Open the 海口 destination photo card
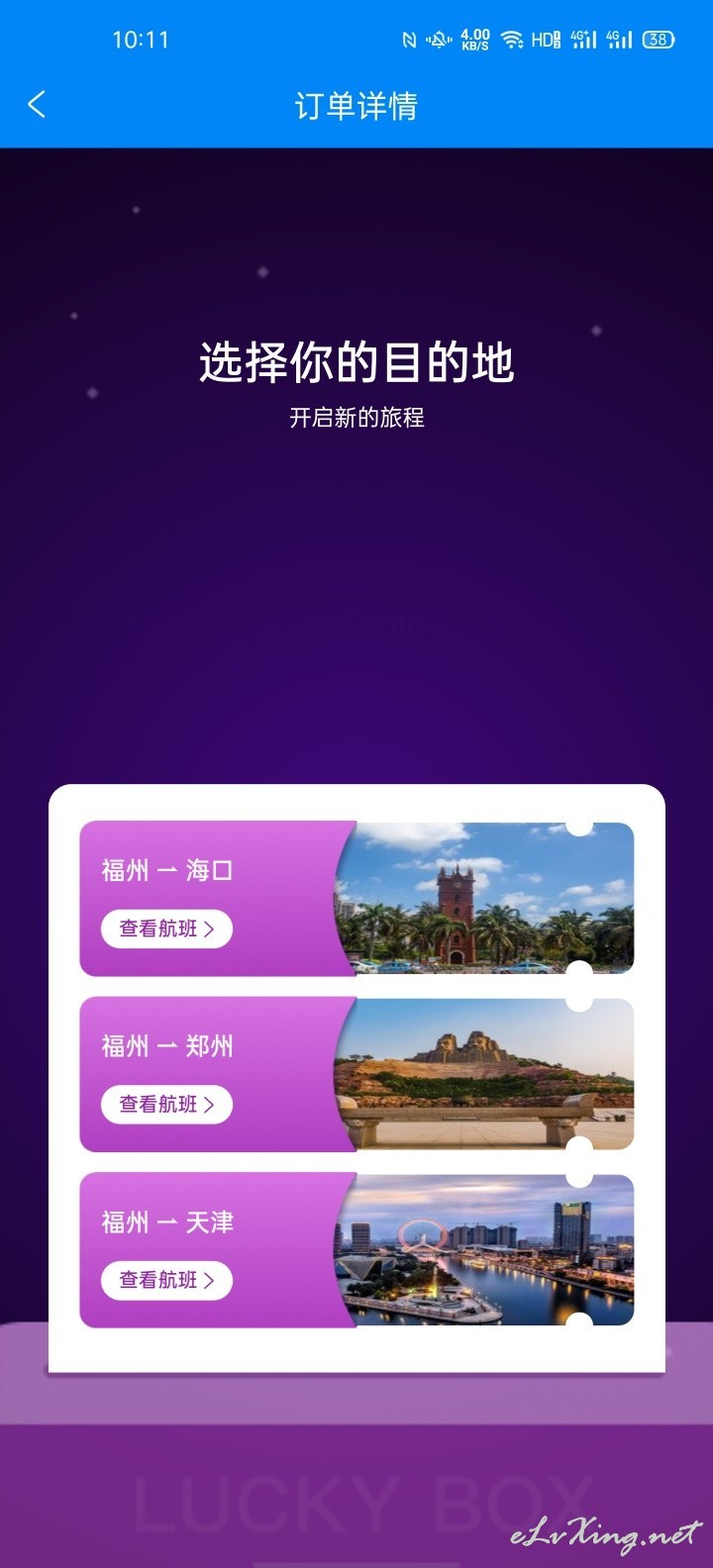 (485, 898)
